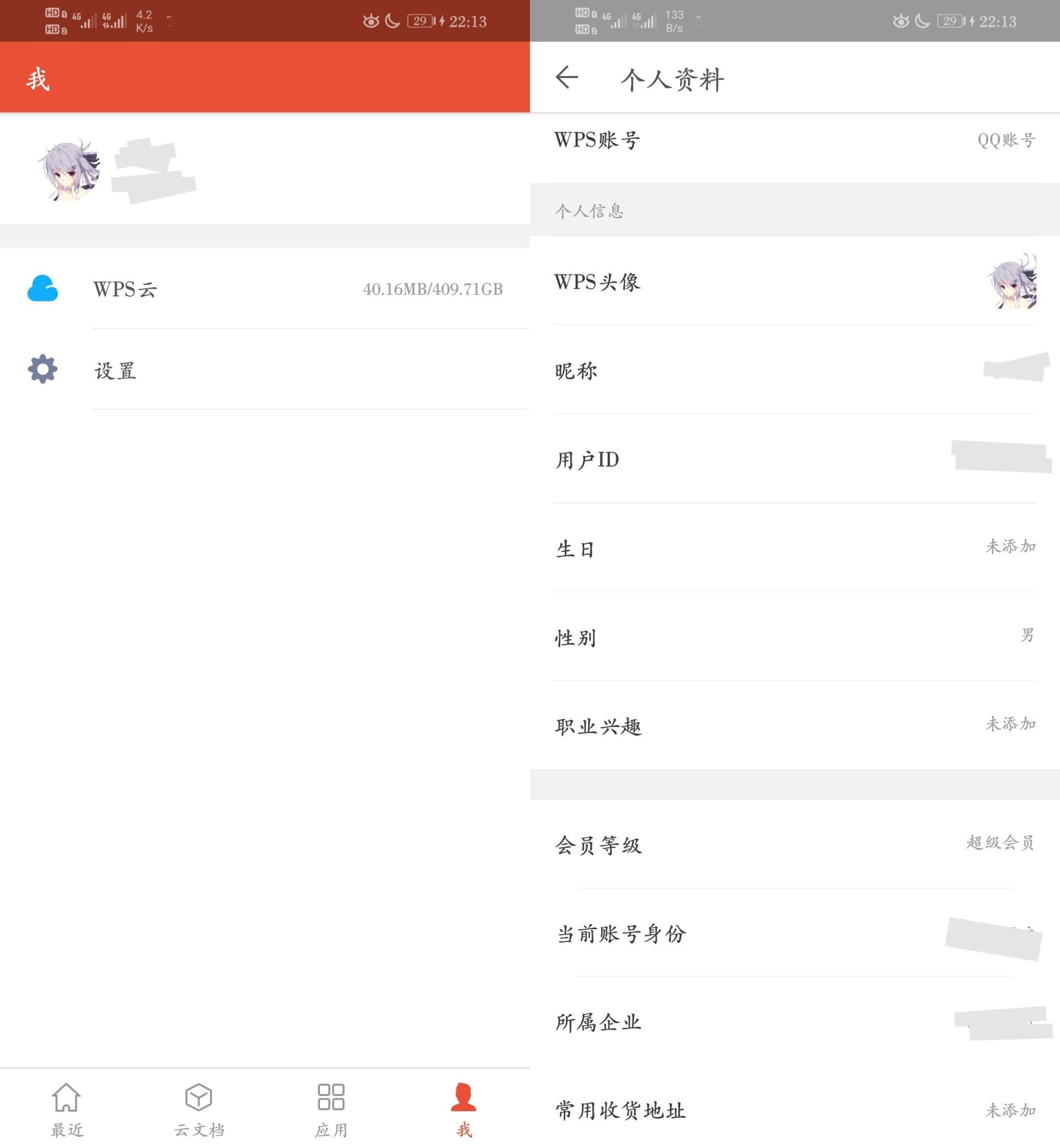Edit the 昵称 nickname row

pos(794,371)
